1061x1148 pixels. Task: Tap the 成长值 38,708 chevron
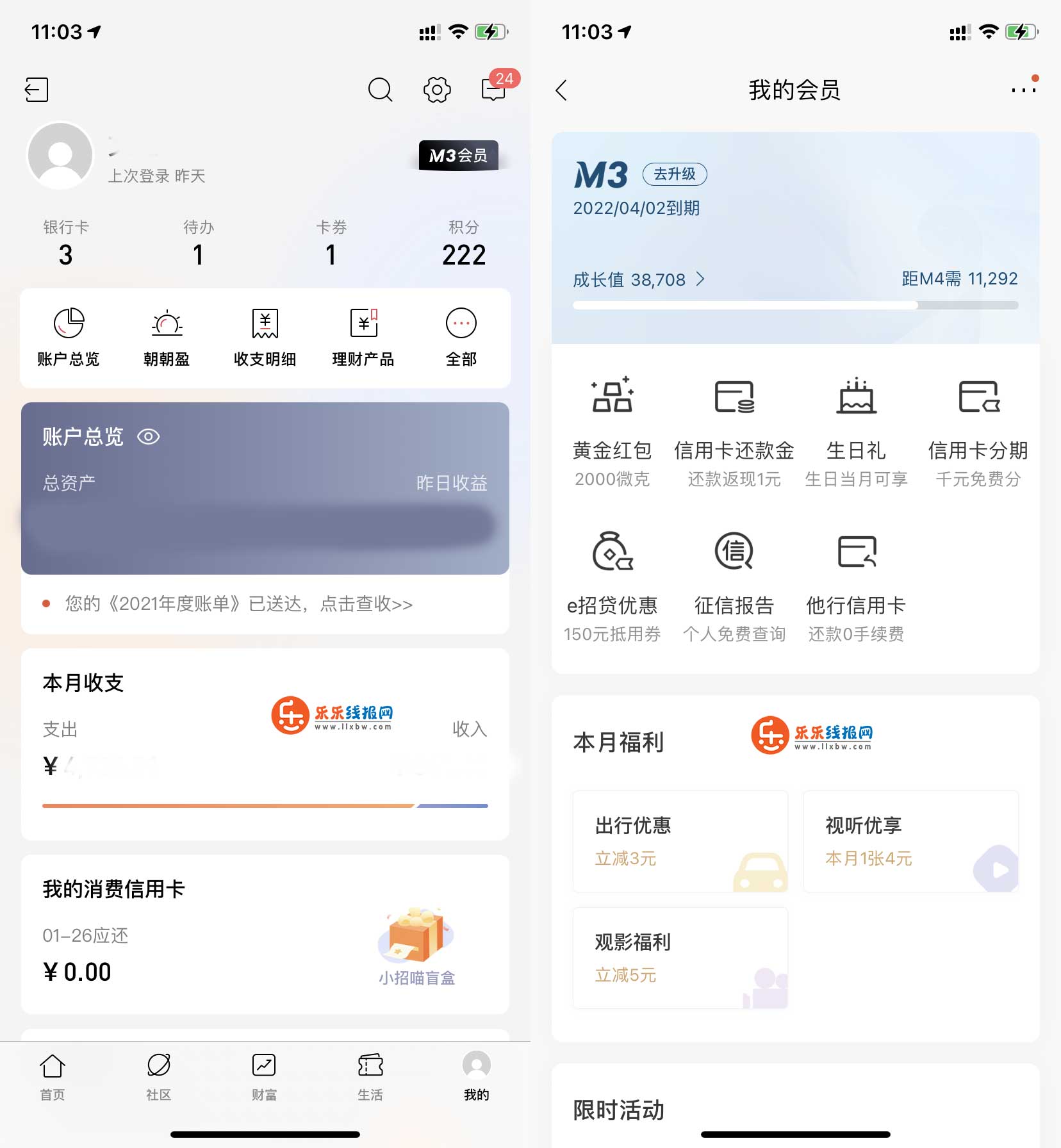701,279
